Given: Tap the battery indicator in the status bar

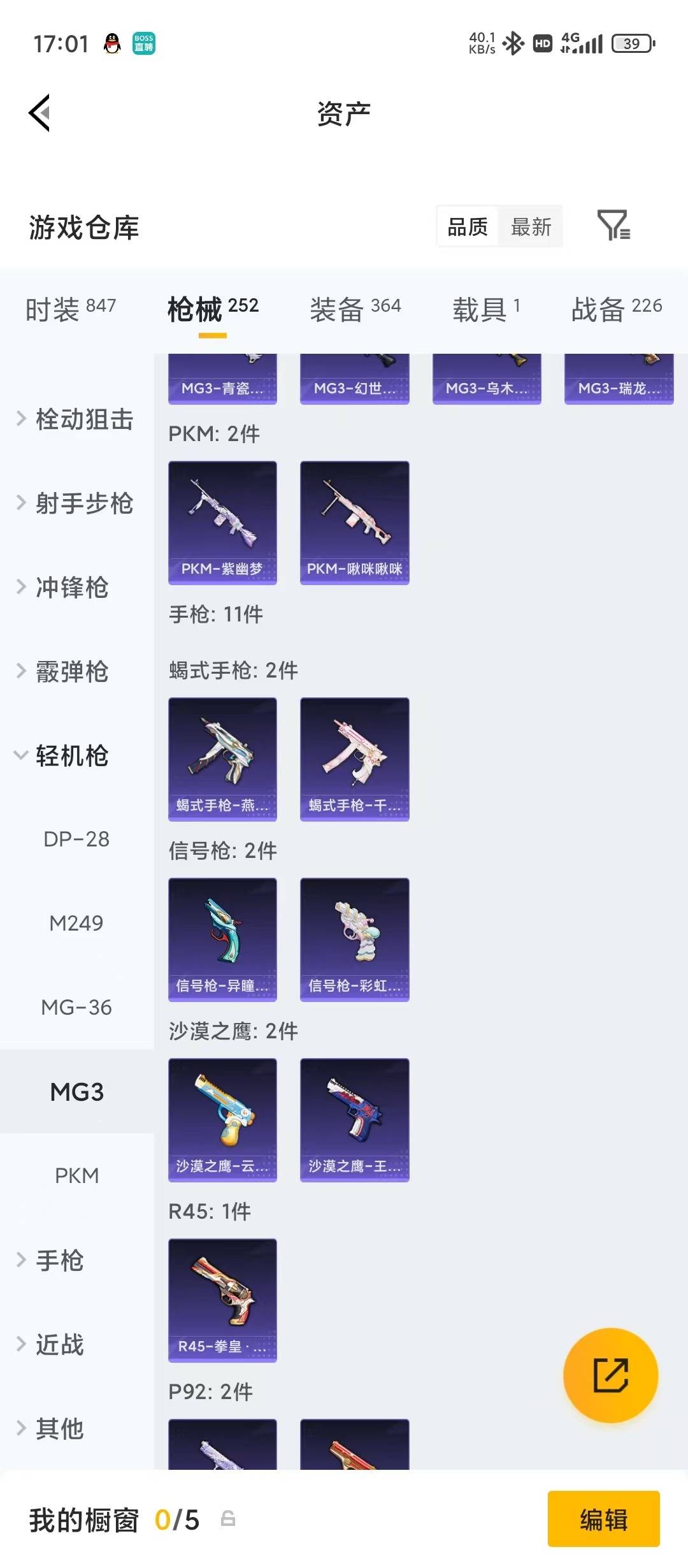Looking at the screenshot, I should [x=629, y=42].
